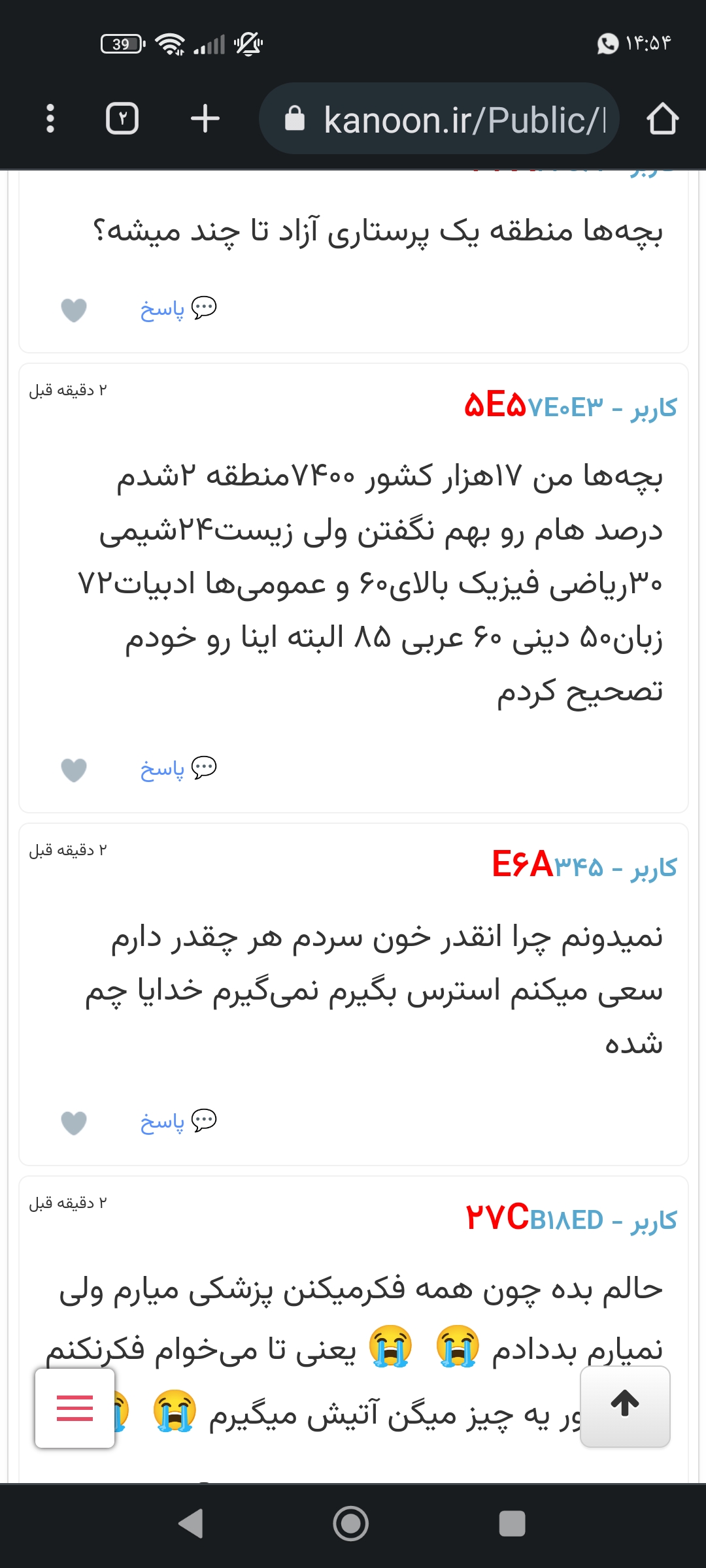Reply to the comment about پرستاری آزاد
The height and width of the screenshot is (1568, 706).
(178, 308)
